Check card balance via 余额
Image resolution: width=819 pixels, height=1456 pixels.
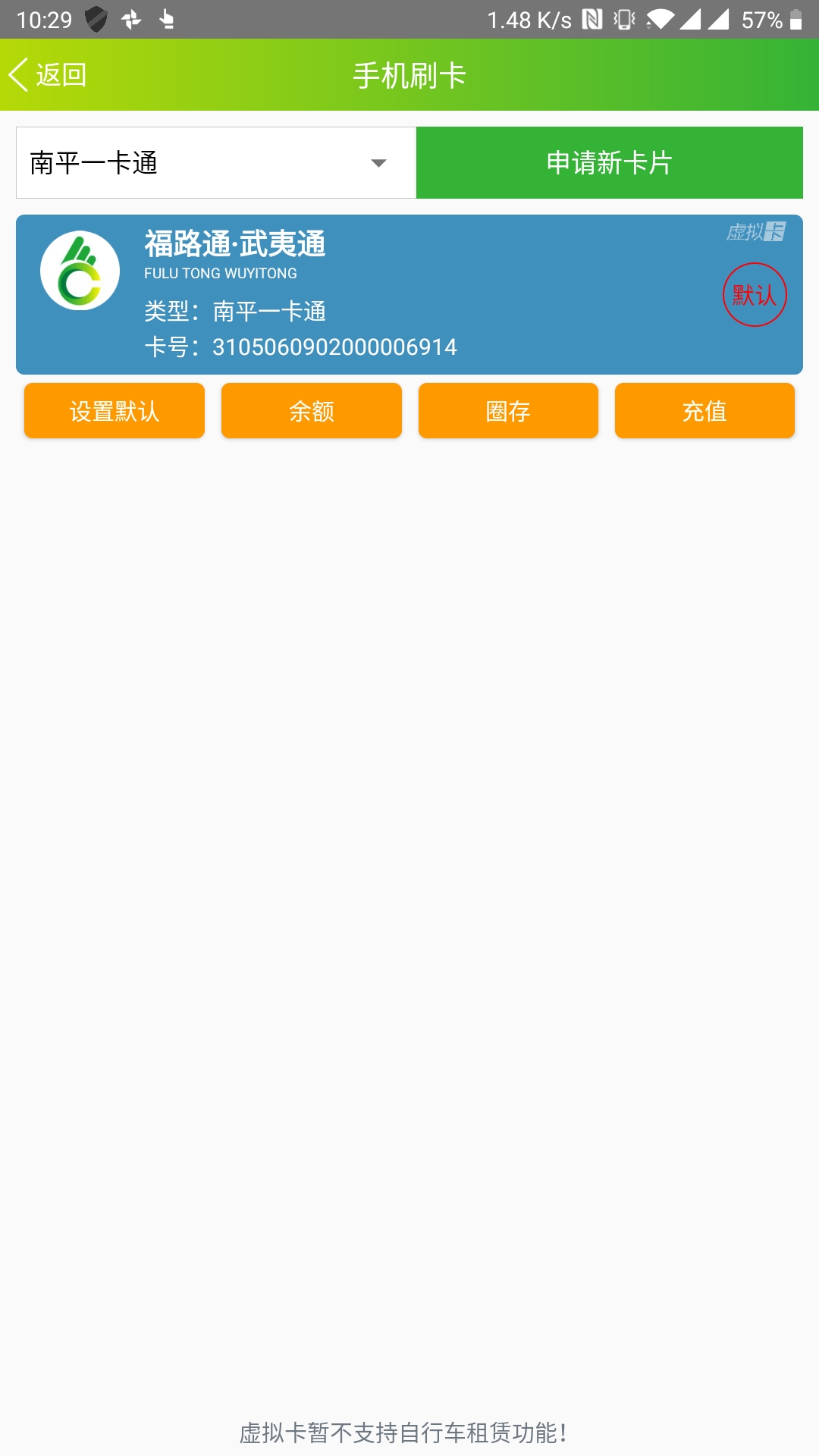pyautogui.click(x=312, y=411)
